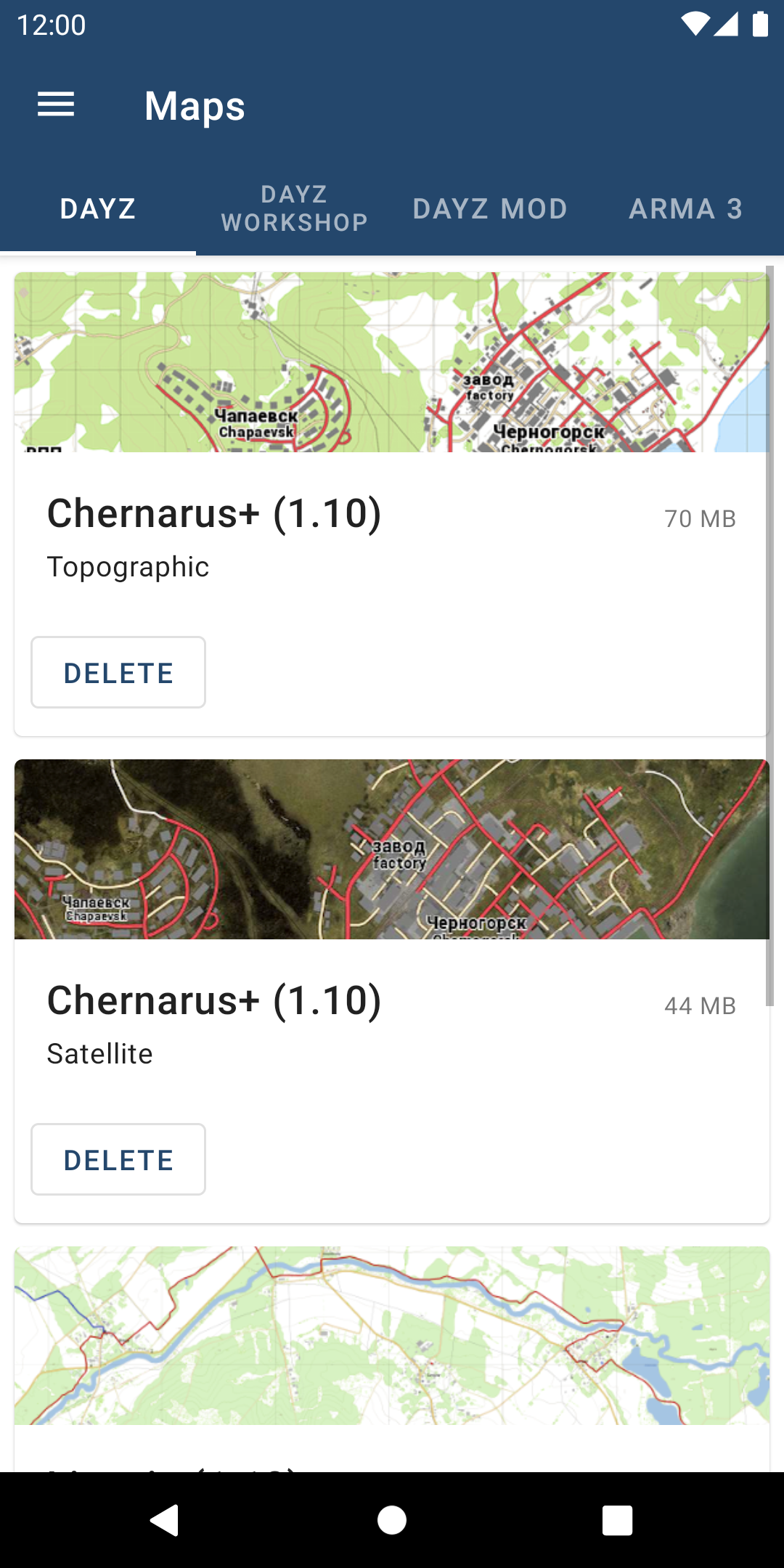Open the Chernarus+ Satellite map card
This screenshot has width=784, height=1568.
coord(392,849)
